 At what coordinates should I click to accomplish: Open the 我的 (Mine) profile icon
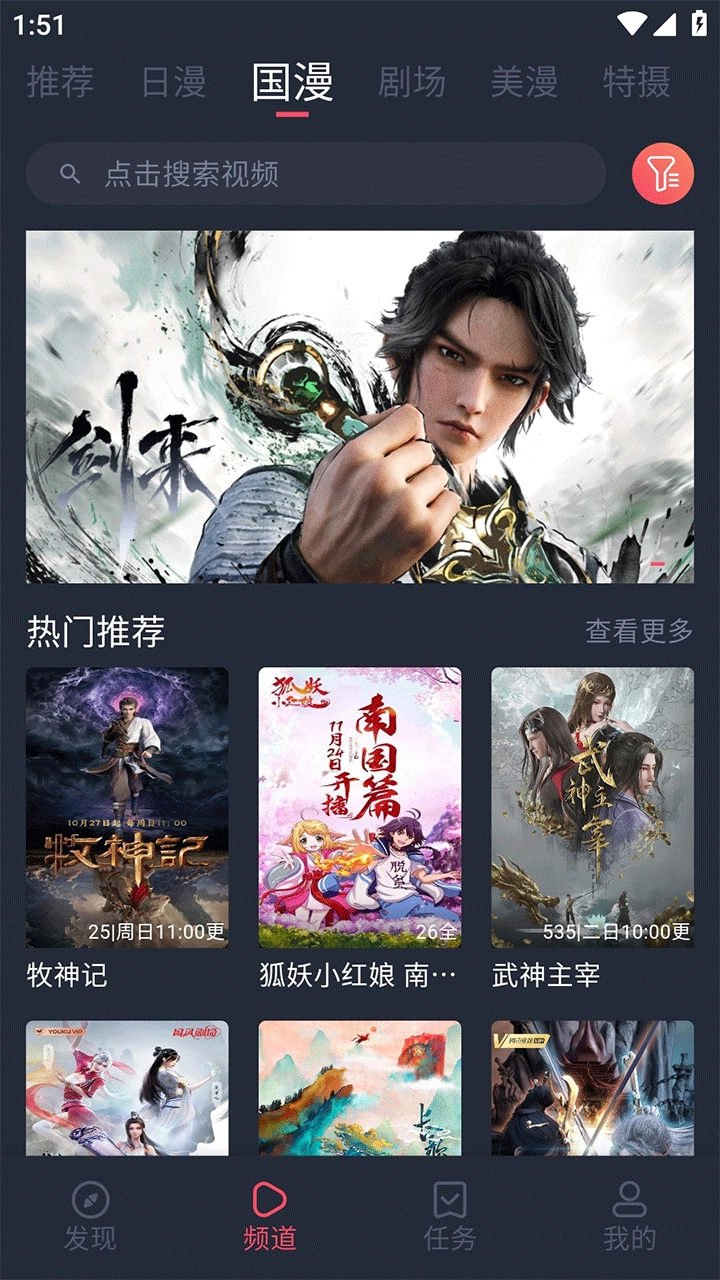pos(629,1203)
